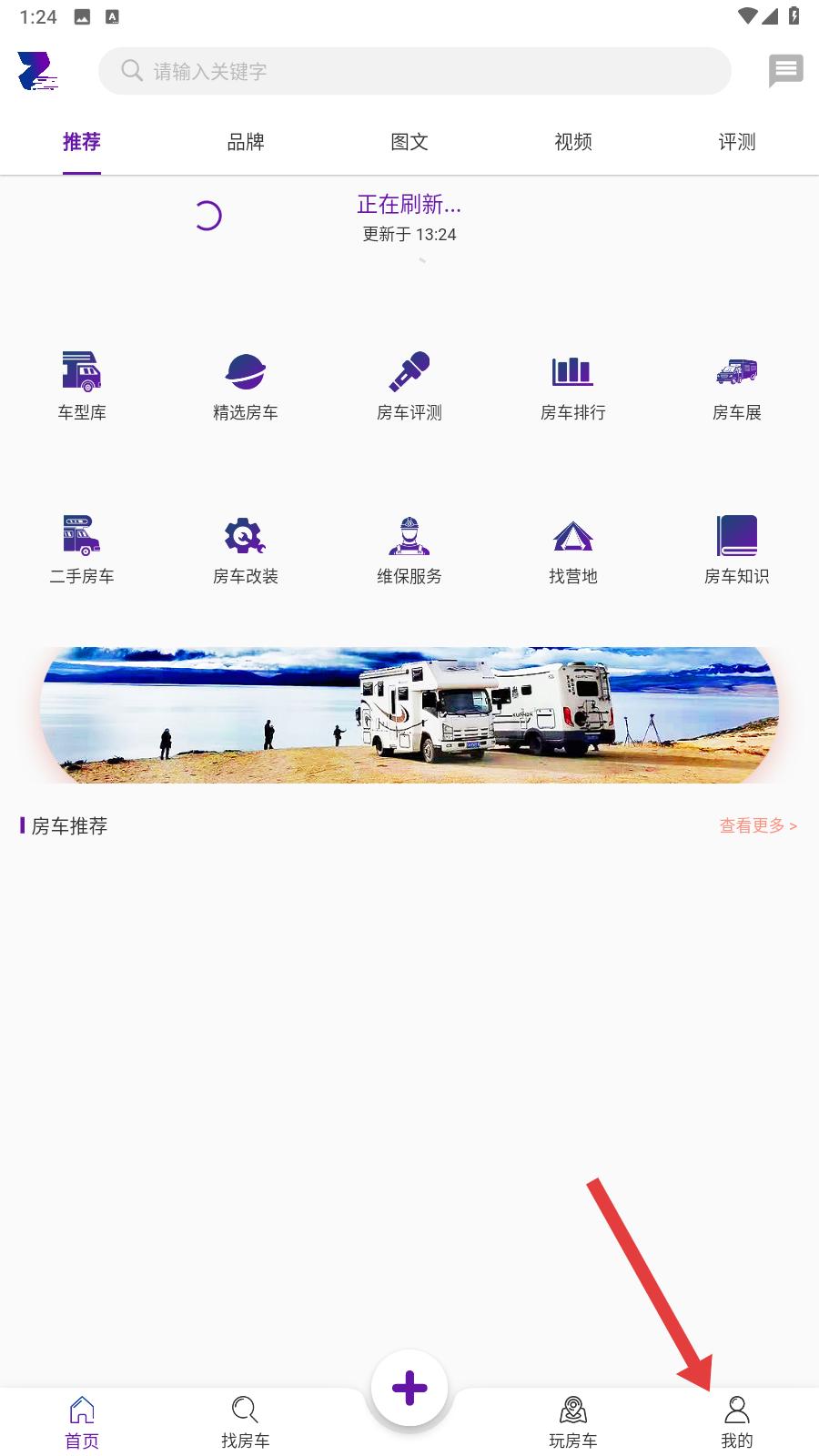Open 车型库 category
Image resolution: width=819 pixels, height=1456 pixels.
[x=82, y=385]
